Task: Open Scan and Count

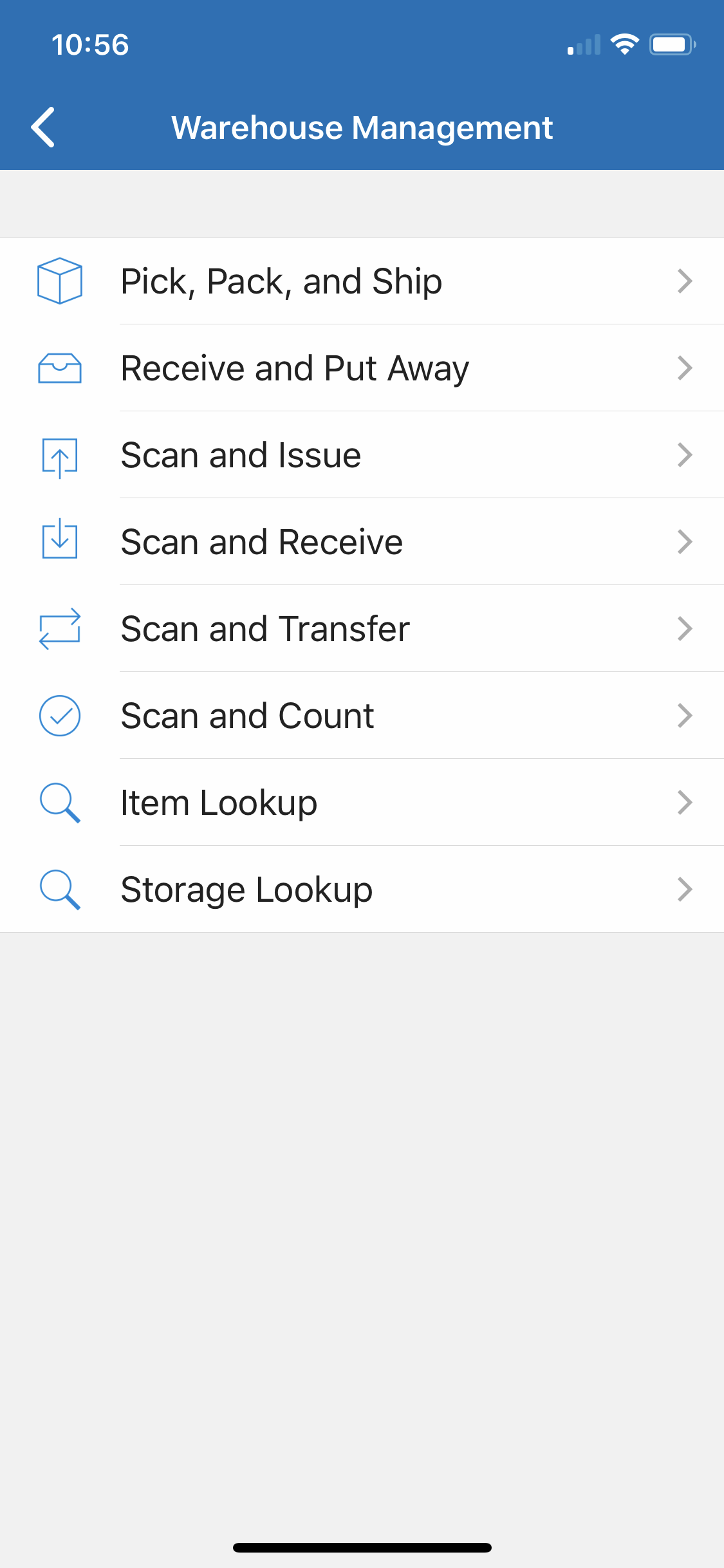Action: pos(362,716)
